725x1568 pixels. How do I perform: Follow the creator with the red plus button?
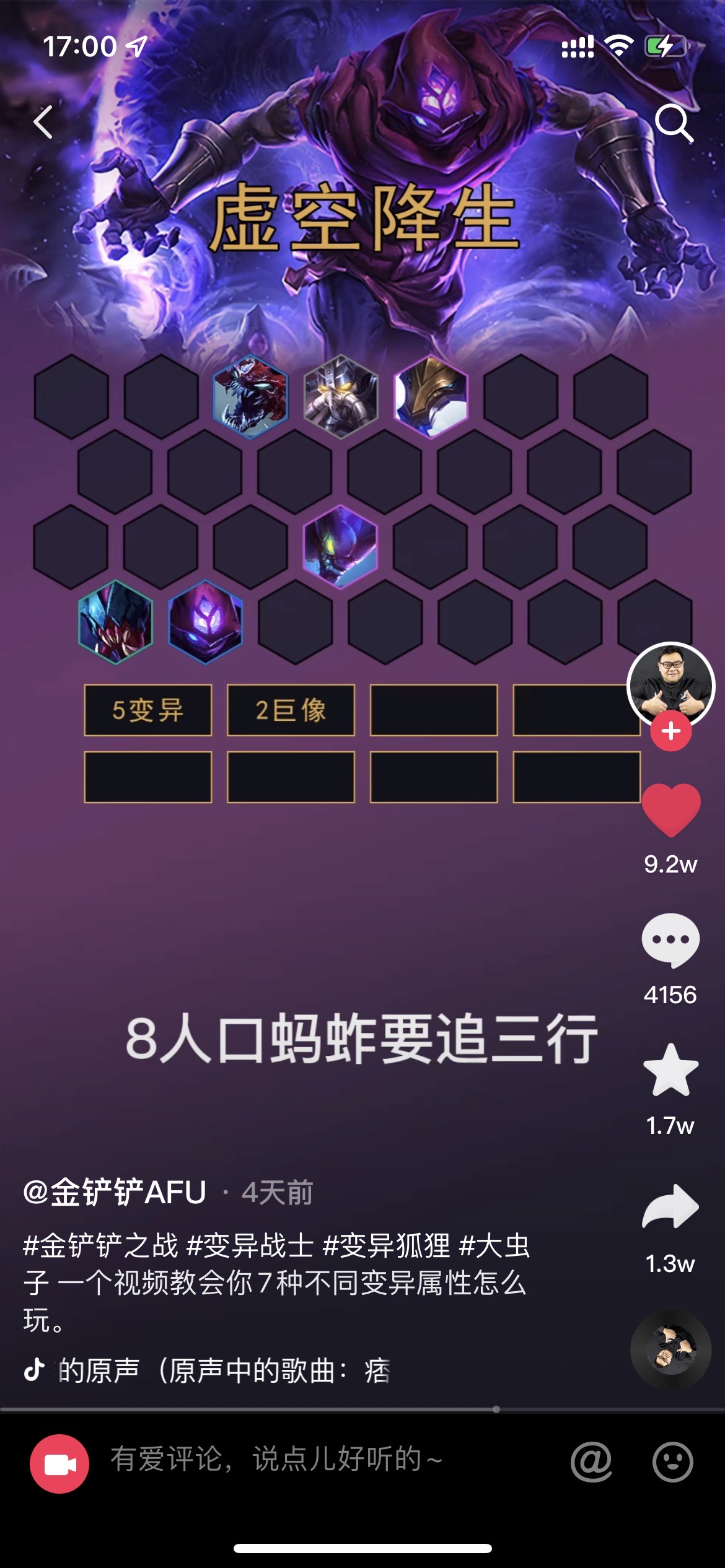point(671,731)
